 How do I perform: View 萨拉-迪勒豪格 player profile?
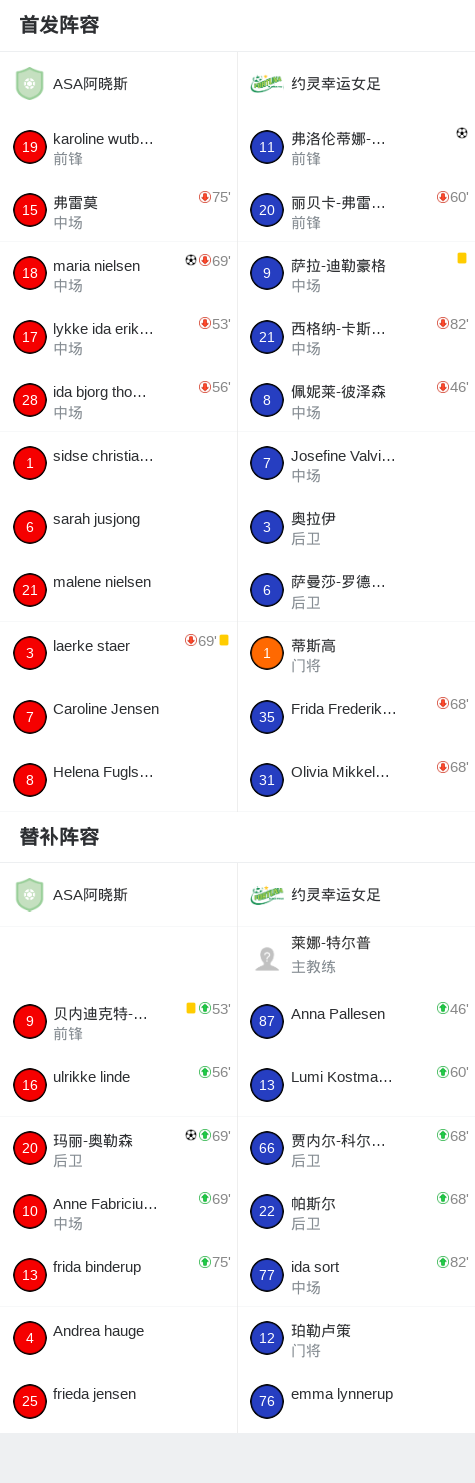pos(356,273)
